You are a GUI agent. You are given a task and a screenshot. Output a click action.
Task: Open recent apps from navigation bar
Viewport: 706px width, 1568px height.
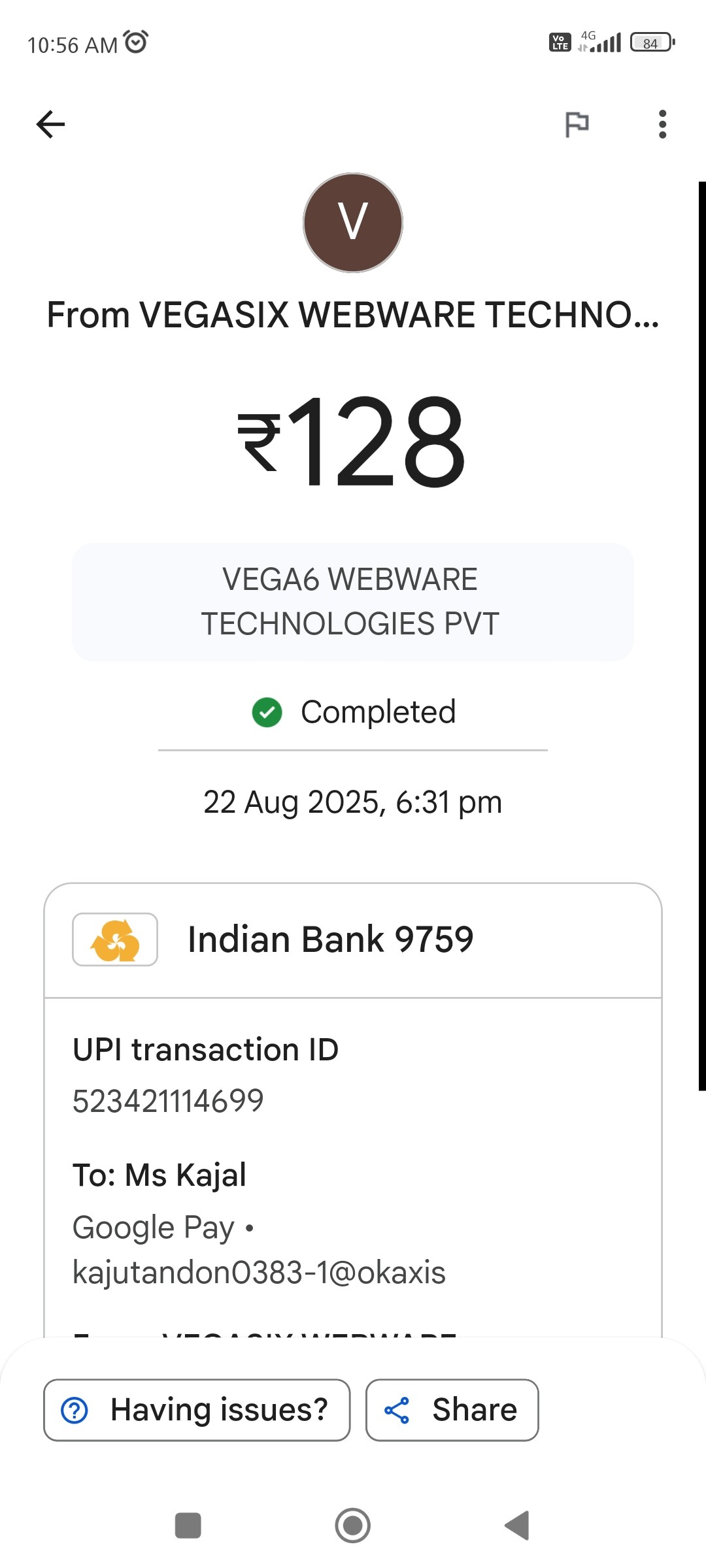point(188,1526)
